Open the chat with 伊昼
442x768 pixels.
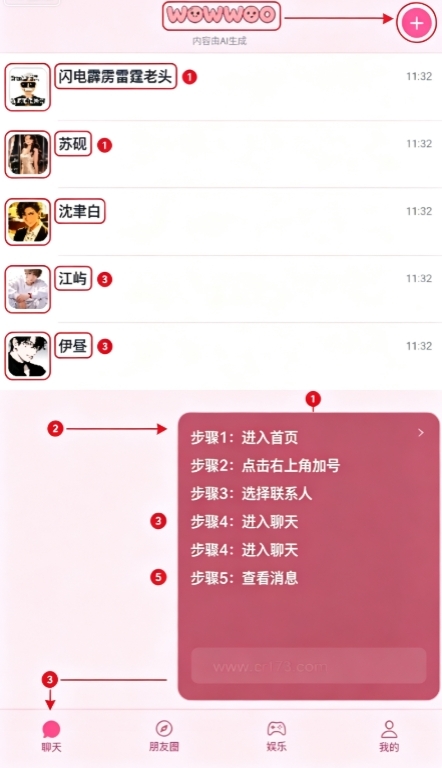(221, 356)
